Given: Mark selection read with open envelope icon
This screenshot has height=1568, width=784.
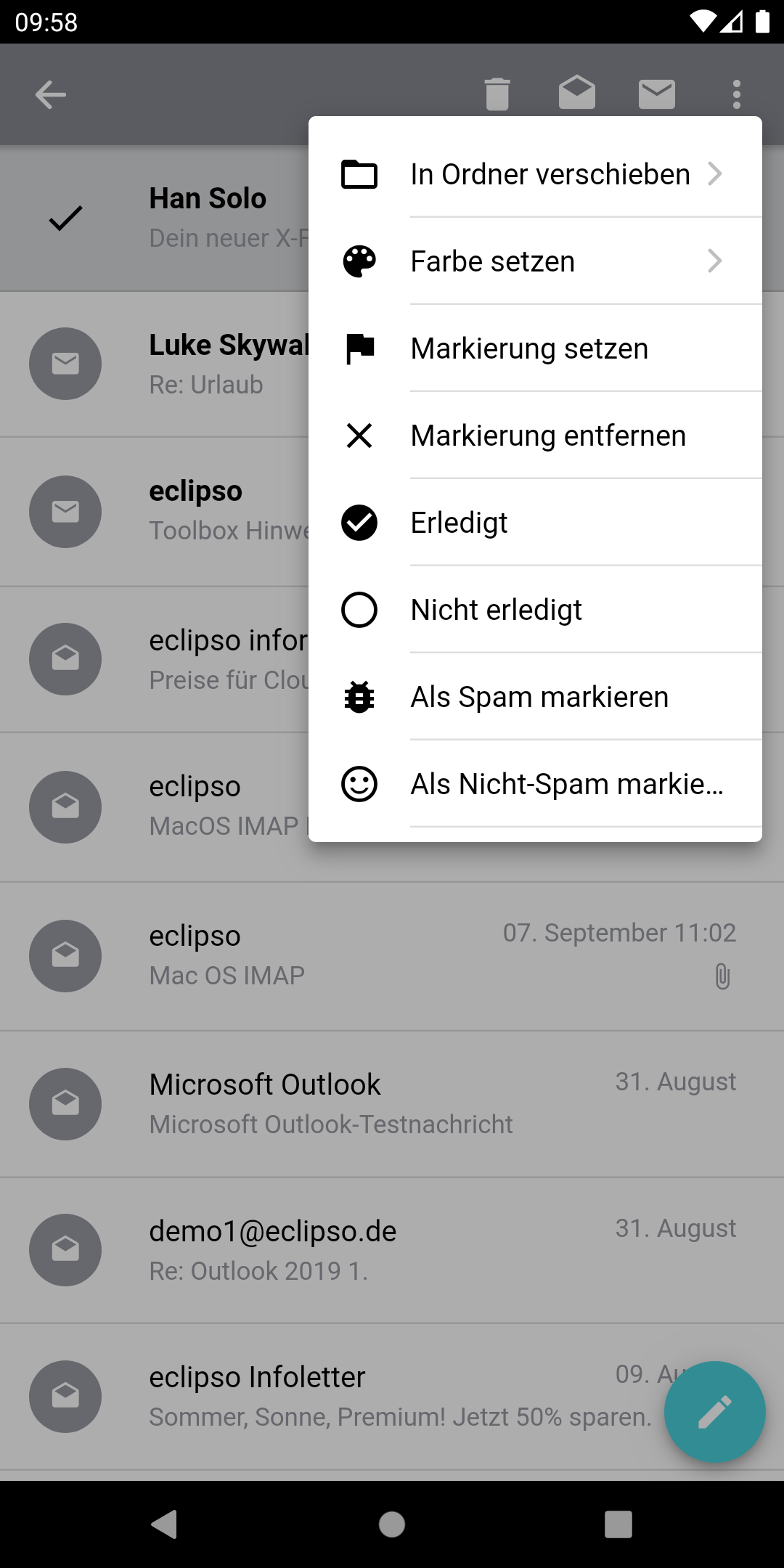Looking at the screenshot, I should (577, 94).
